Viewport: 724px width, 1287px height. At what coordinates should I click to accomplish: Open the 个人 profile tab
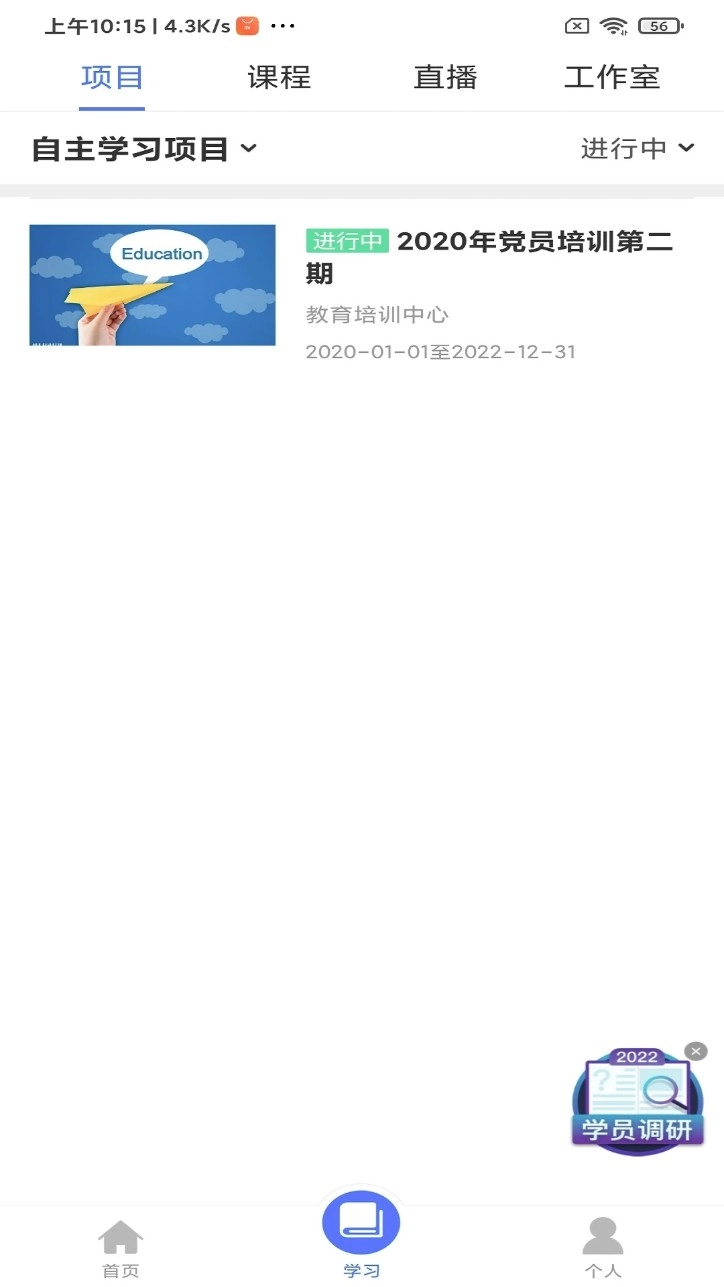(x=602, y=1247)
